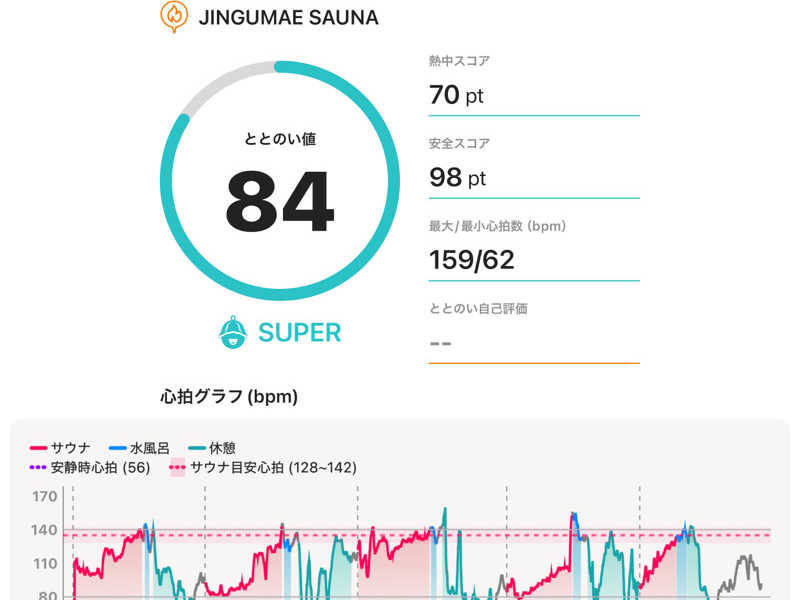The width and height of the screenshot is (800, 600).
Task: Open the JINGUMAE SAUNA location
Action: [x=288, y=17]
